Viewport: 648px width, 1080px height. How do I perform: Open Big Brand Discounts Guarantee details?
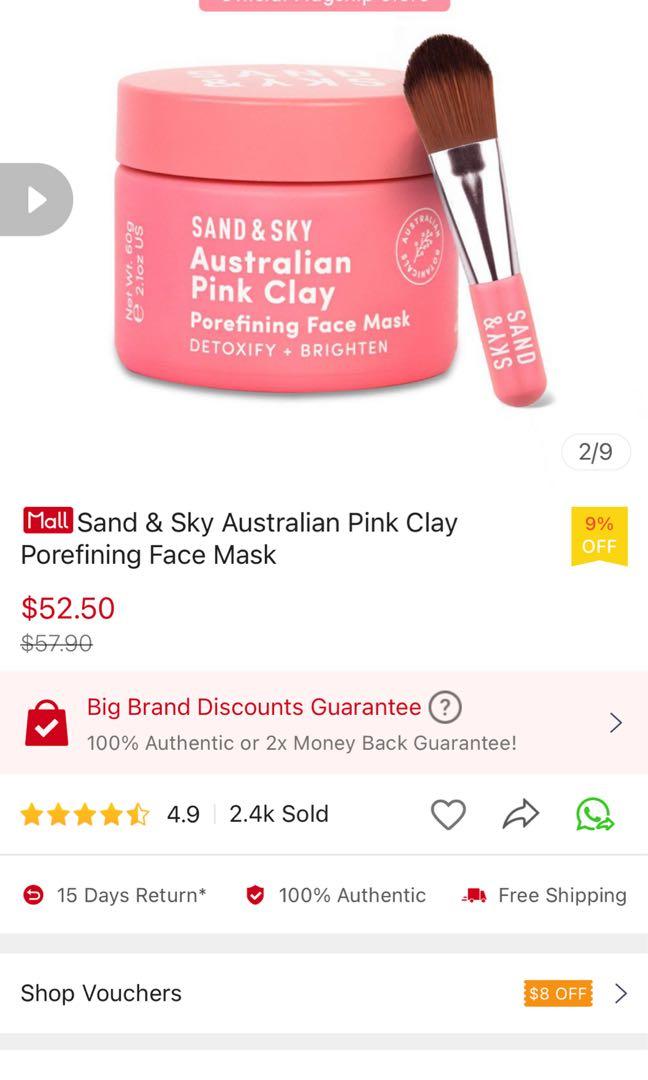tap(615, 722)
